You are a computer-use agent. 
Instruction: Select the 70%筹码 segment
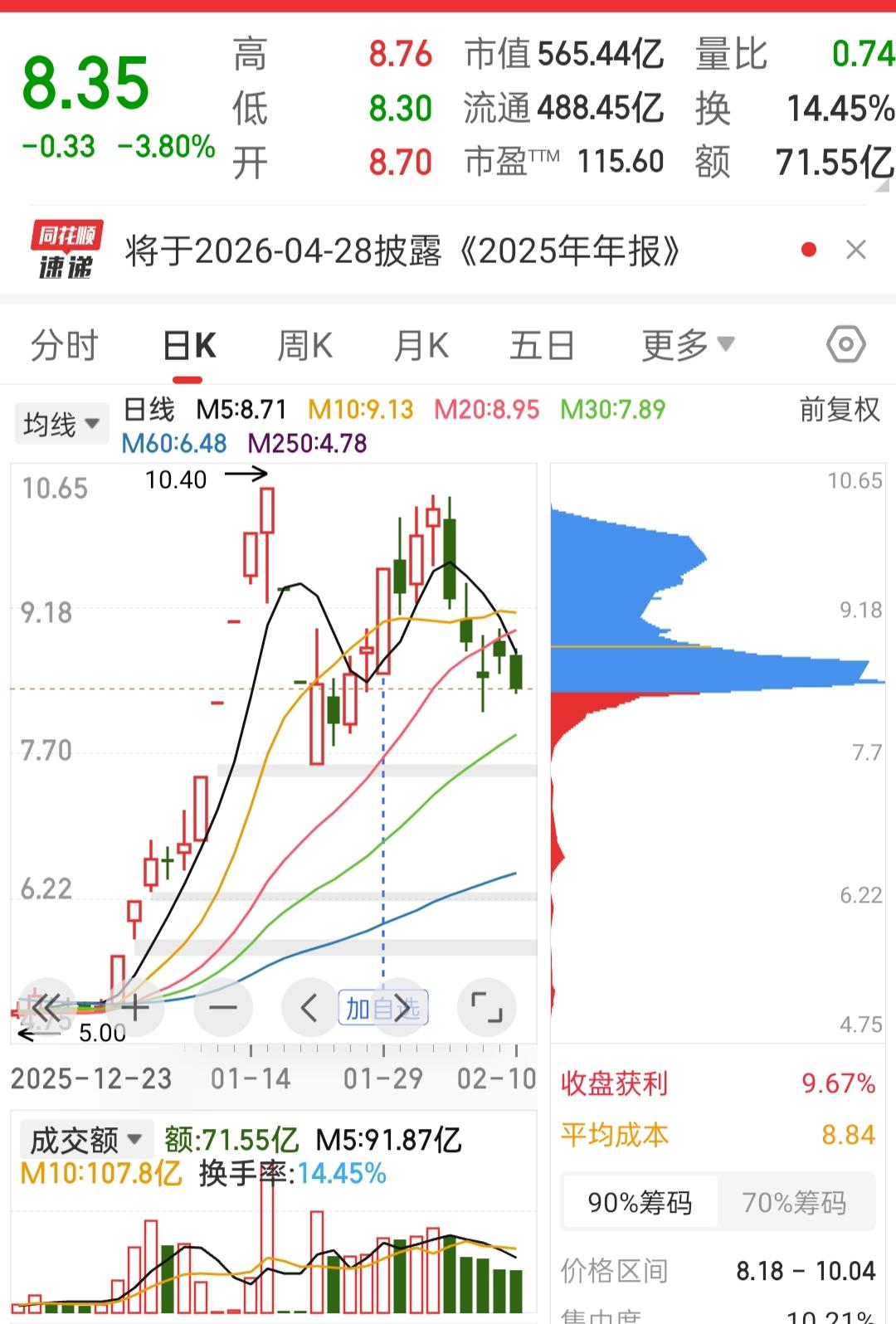pyautogui.click(x=794, y=1202)
